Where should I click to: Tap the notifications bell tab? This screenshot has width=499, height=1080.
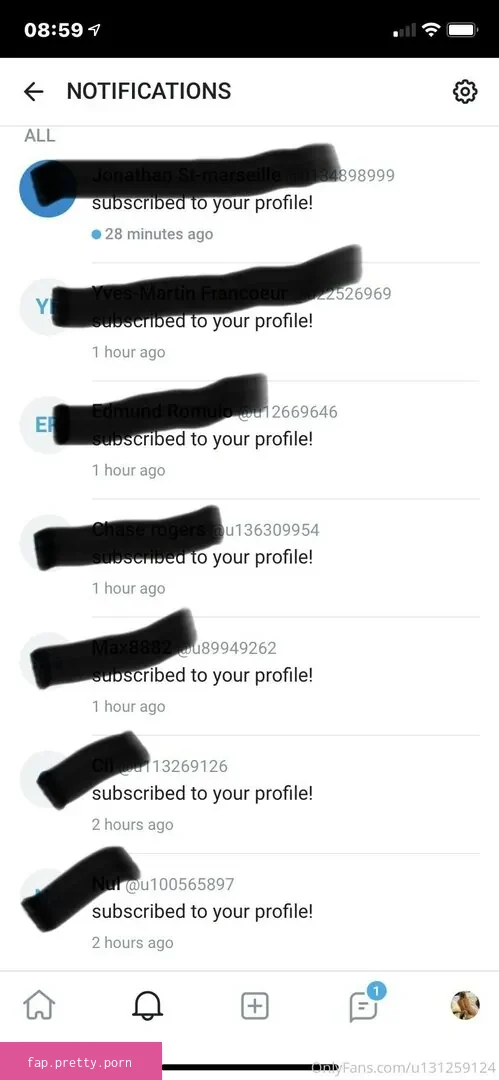(147, 1006)
